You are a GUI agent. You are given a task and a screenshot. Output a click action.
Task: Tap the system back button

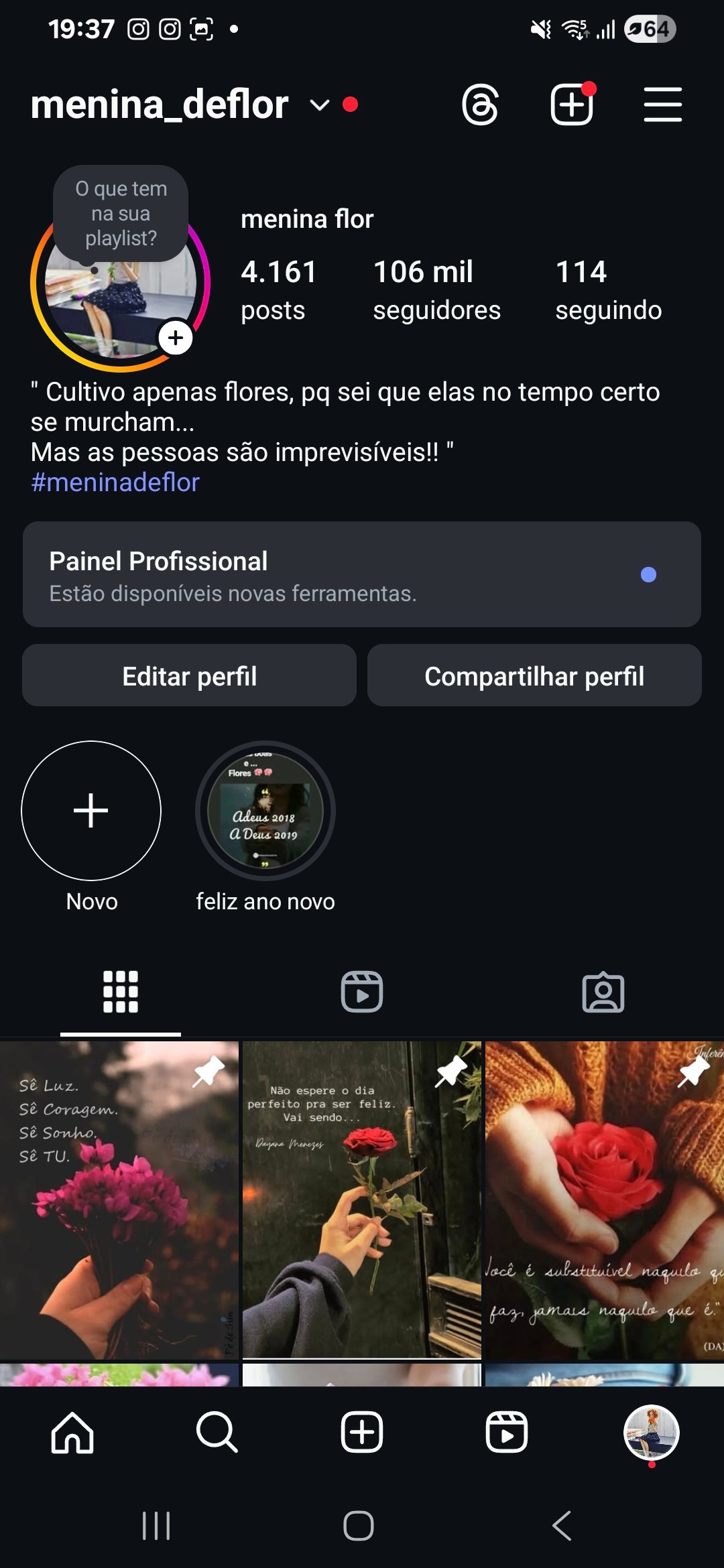click(562, 1526)
